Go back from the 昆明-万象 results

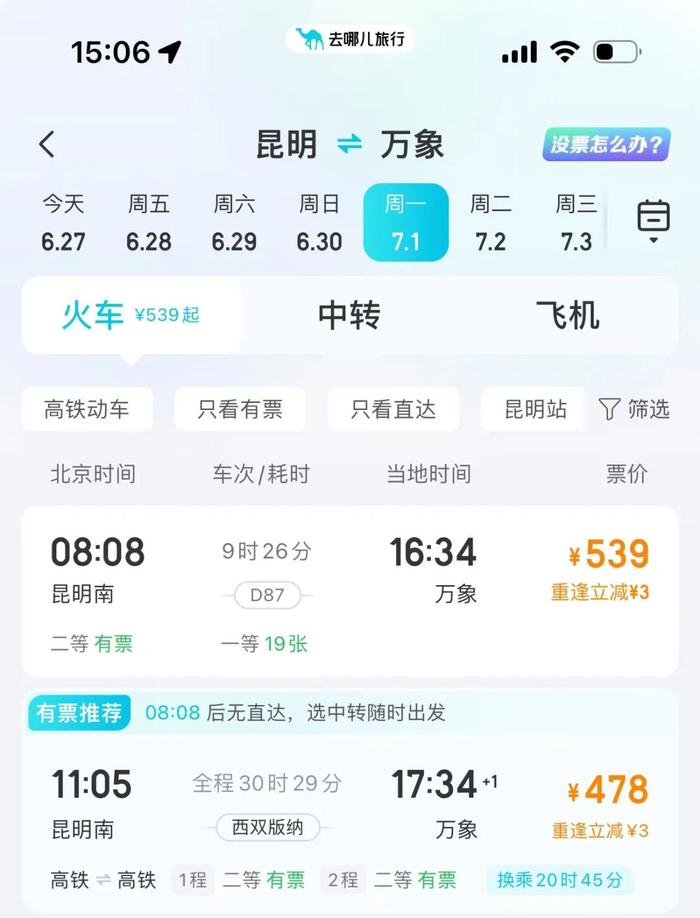tap(47, 145)
